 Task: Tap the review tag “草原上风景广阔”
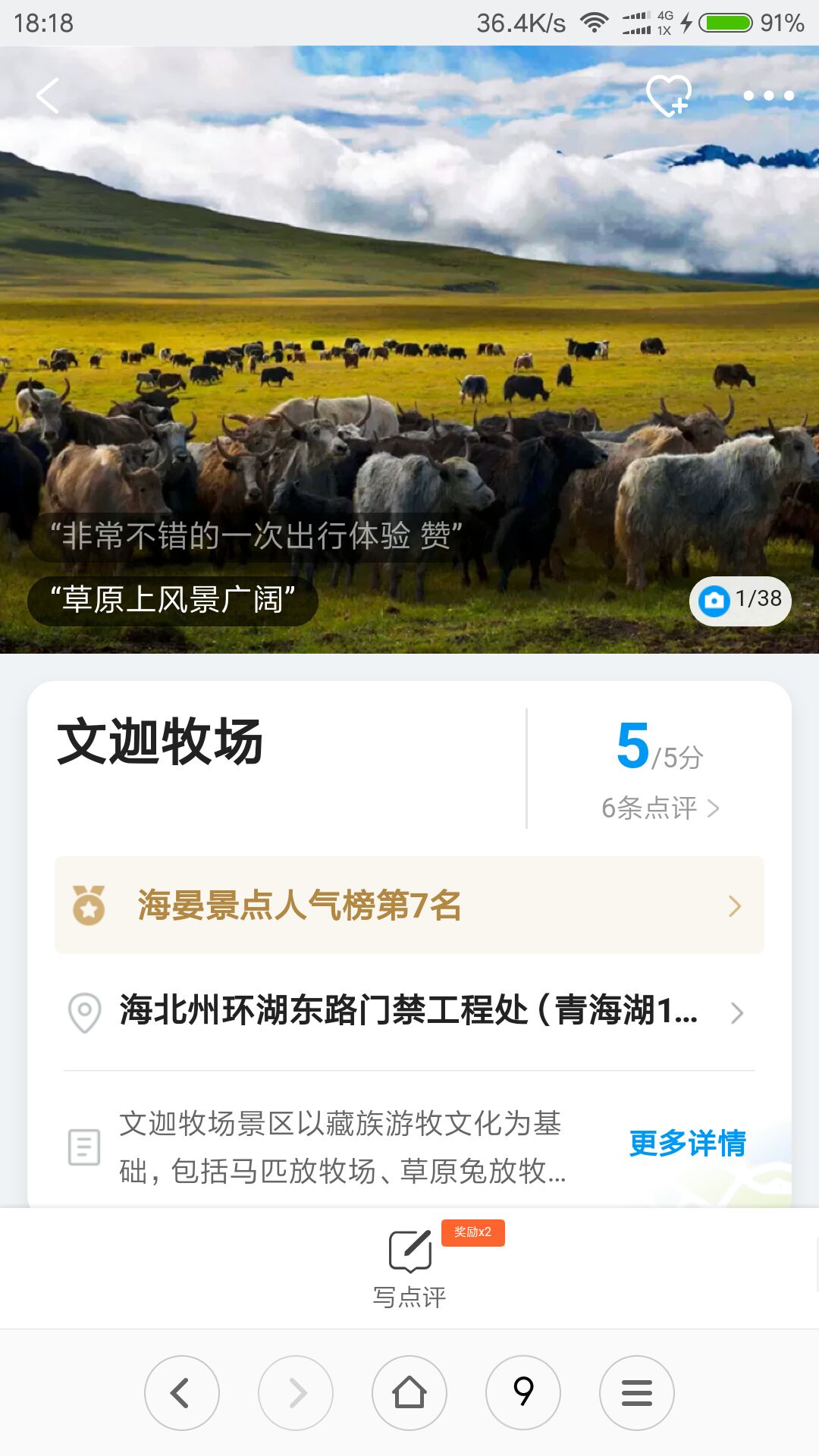tap(173, 600)
